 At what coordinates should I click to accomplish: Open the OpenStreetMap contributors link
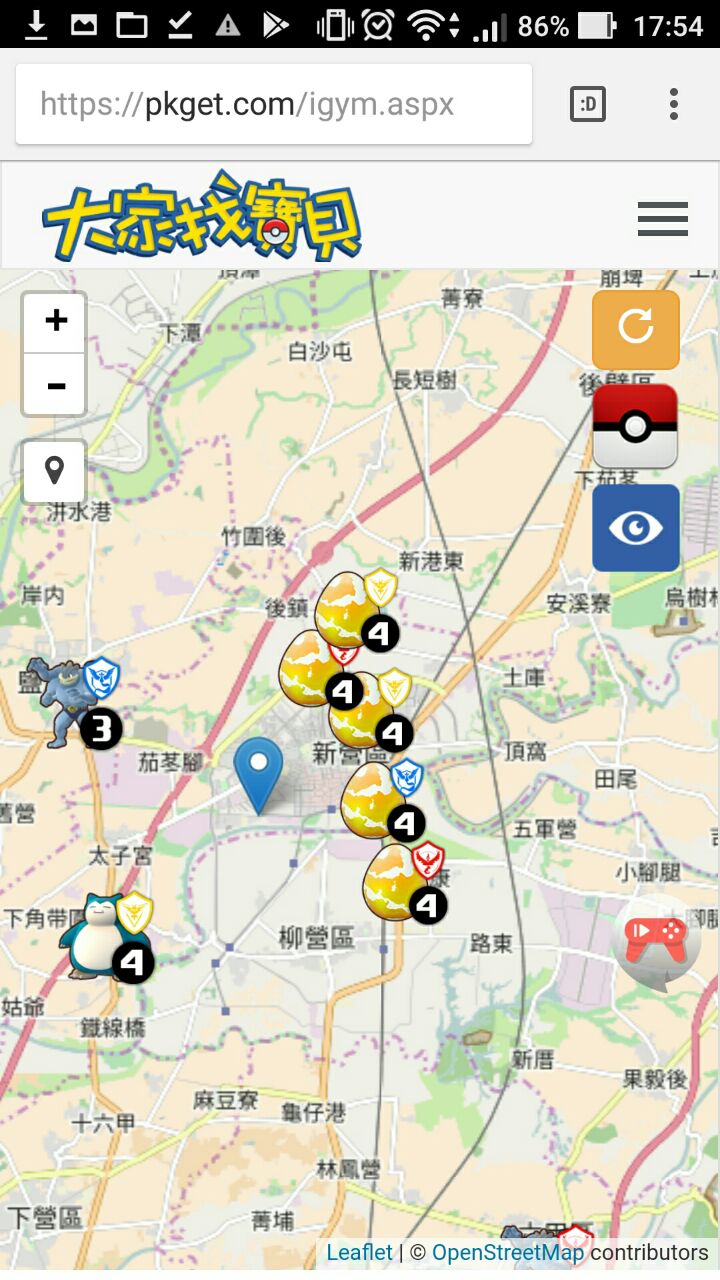[508, 1252]
